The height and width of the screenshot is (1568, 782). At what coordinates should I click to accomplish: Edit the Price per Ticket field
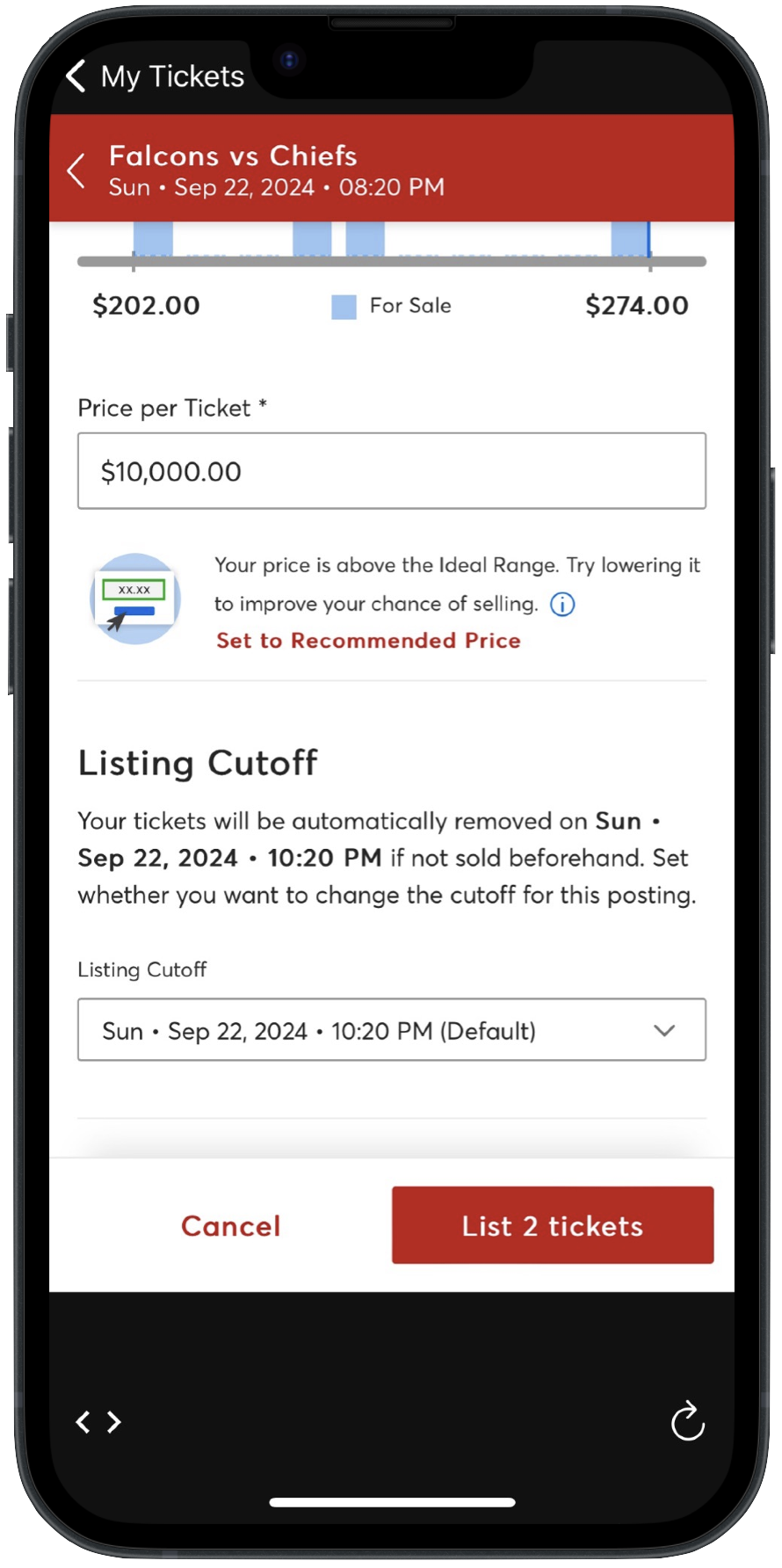(392, 471)
